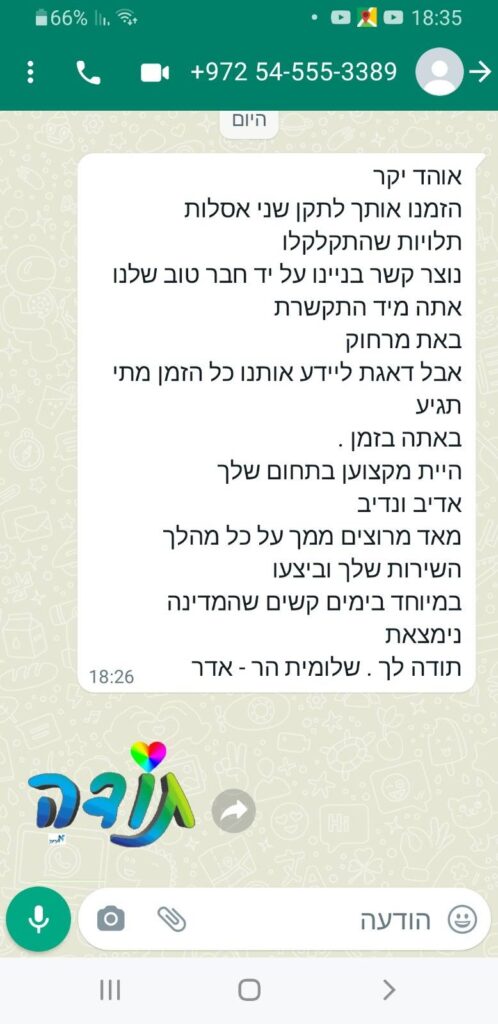Image resolution: width=498 pixels, height=1024 pixels.
Task: Forward the thank-you sticker
Action: [x=234, y=810]
